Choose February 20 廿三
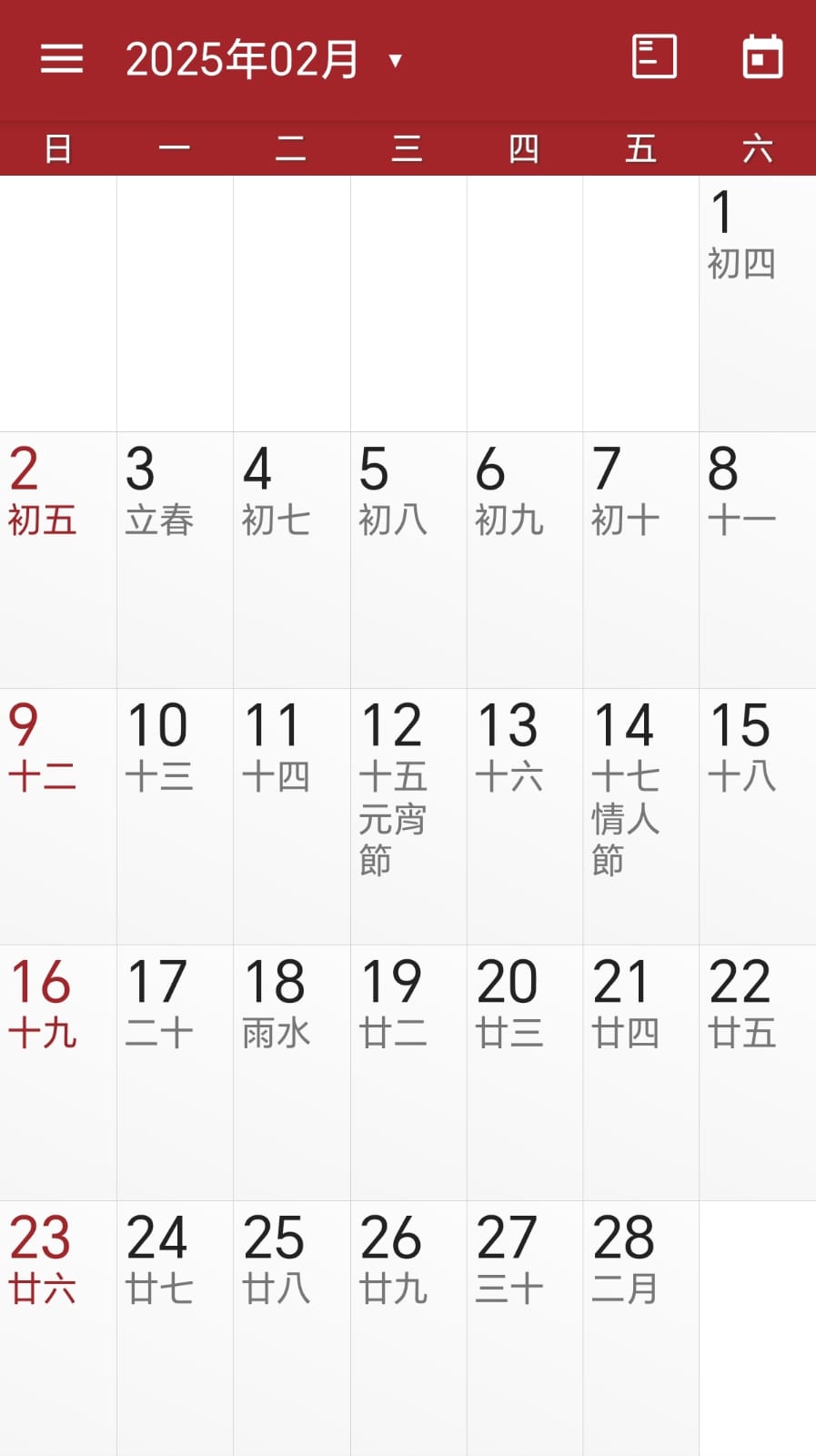The width and height of the screenshot is (816, 1456). pos(525,1073)
